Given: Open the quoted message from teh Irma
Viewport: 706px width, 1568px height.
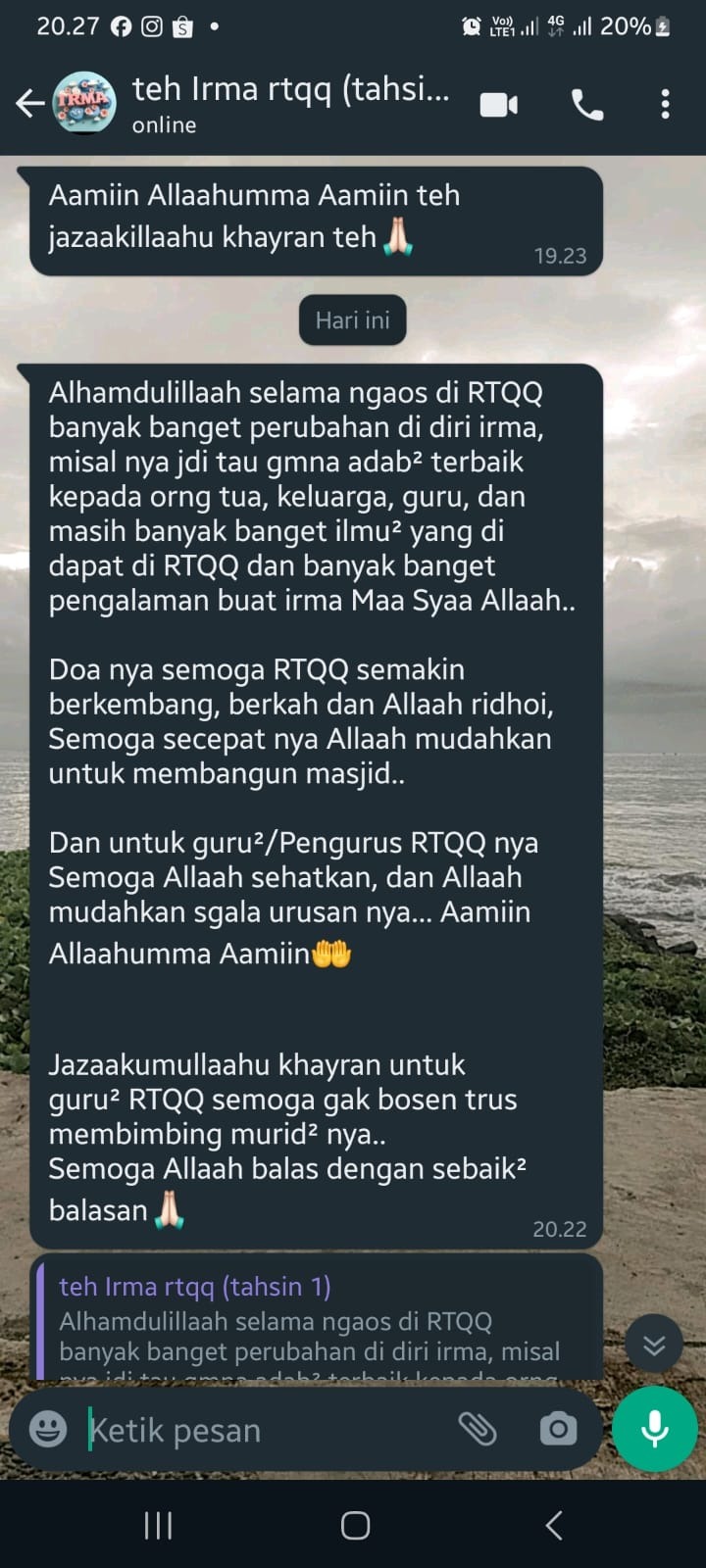Looking at the screenshot, I should tap(314, 1318).
